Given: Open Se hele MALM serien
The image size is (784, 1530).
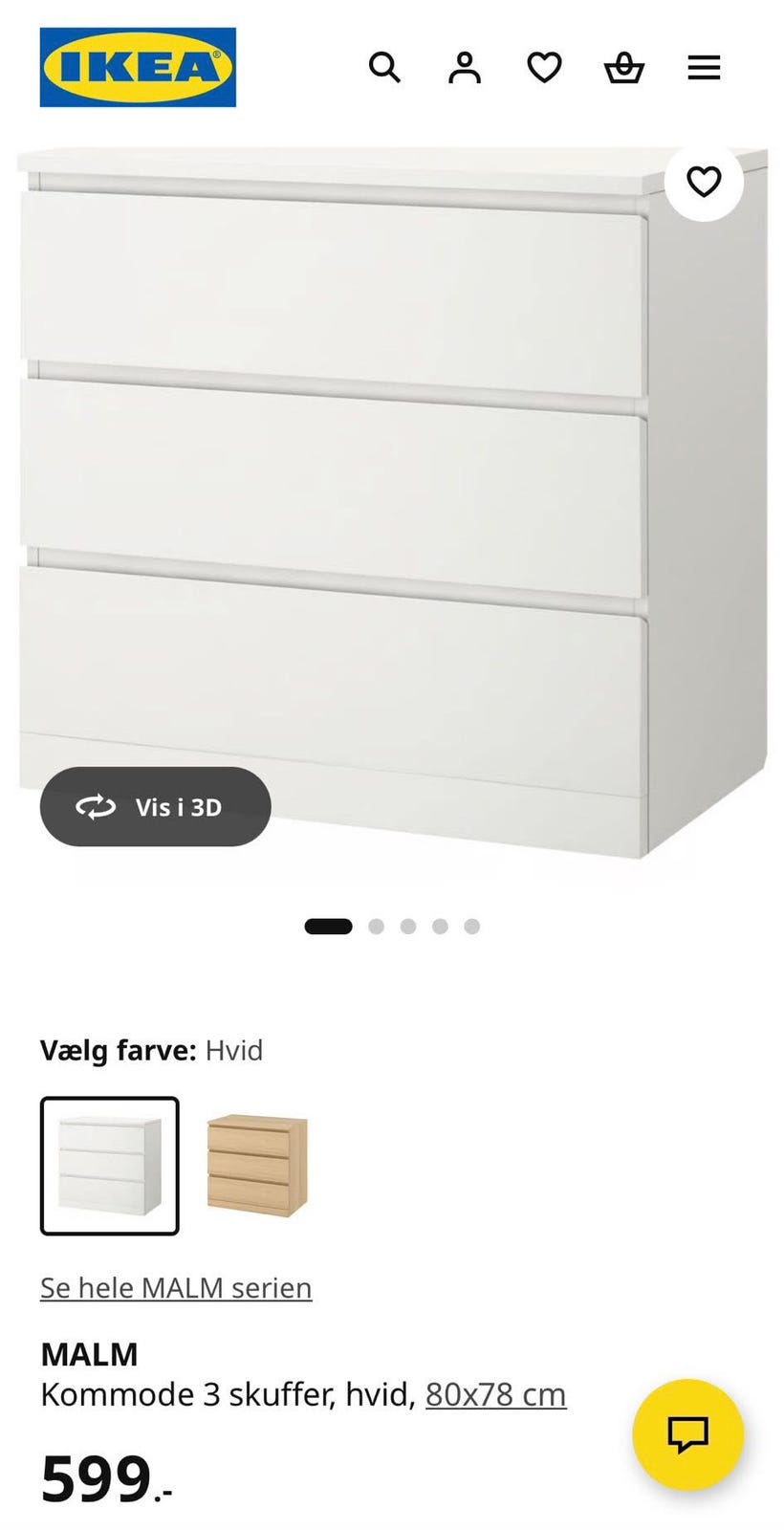Looking at the screenshot, I should 175,1287.
